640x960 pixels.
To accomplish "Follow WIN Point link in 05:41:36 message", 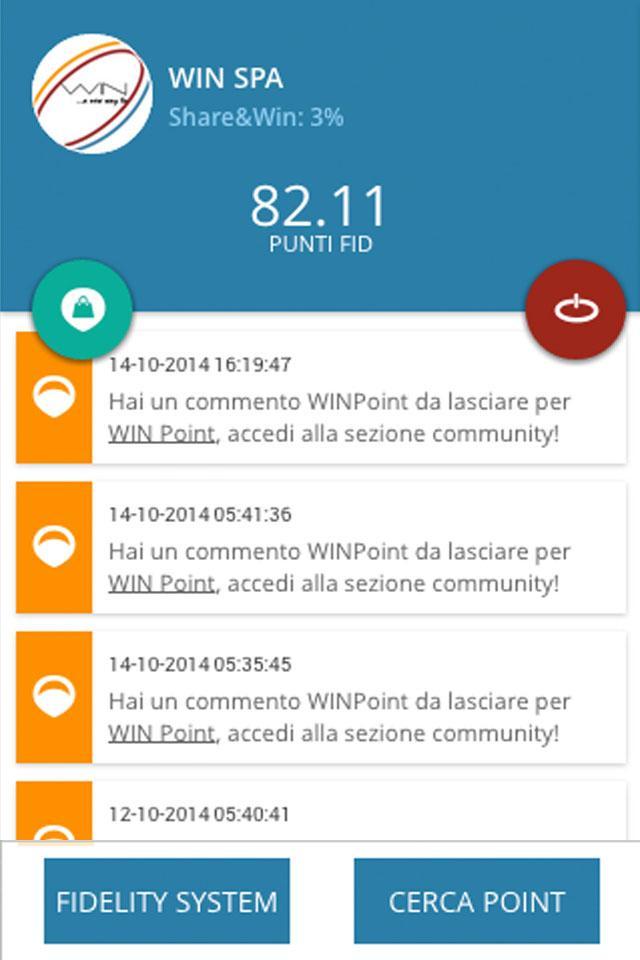I will 161,584.
